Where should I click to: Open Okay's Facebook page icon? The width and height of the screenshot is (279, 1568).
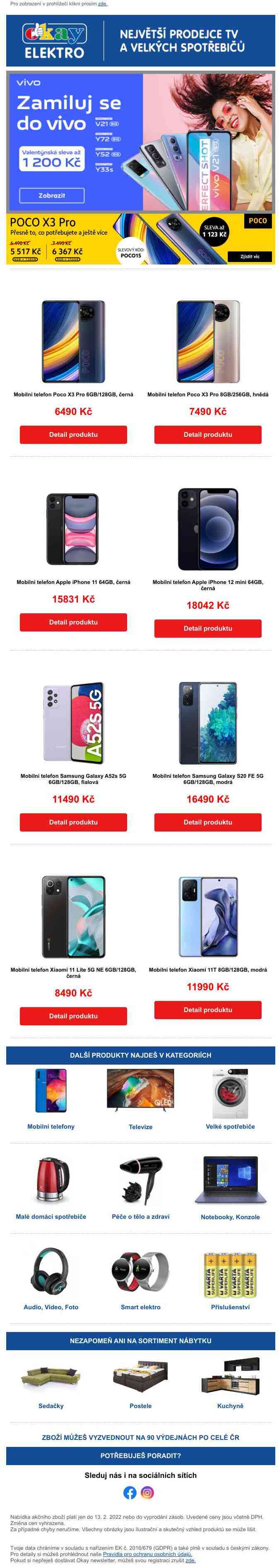coord(130,1492)
